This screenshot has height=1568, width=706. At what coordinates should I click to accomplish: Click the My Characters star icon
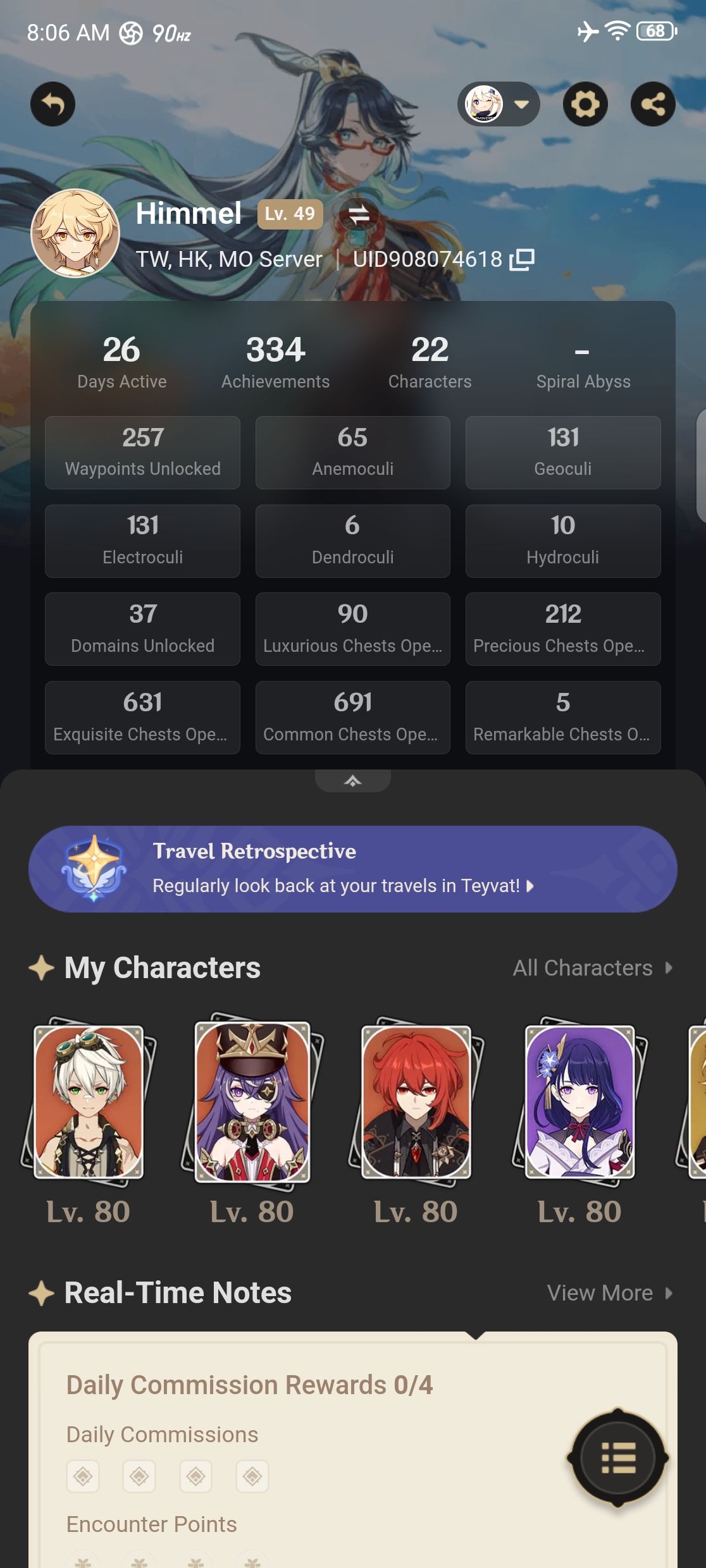40,967
